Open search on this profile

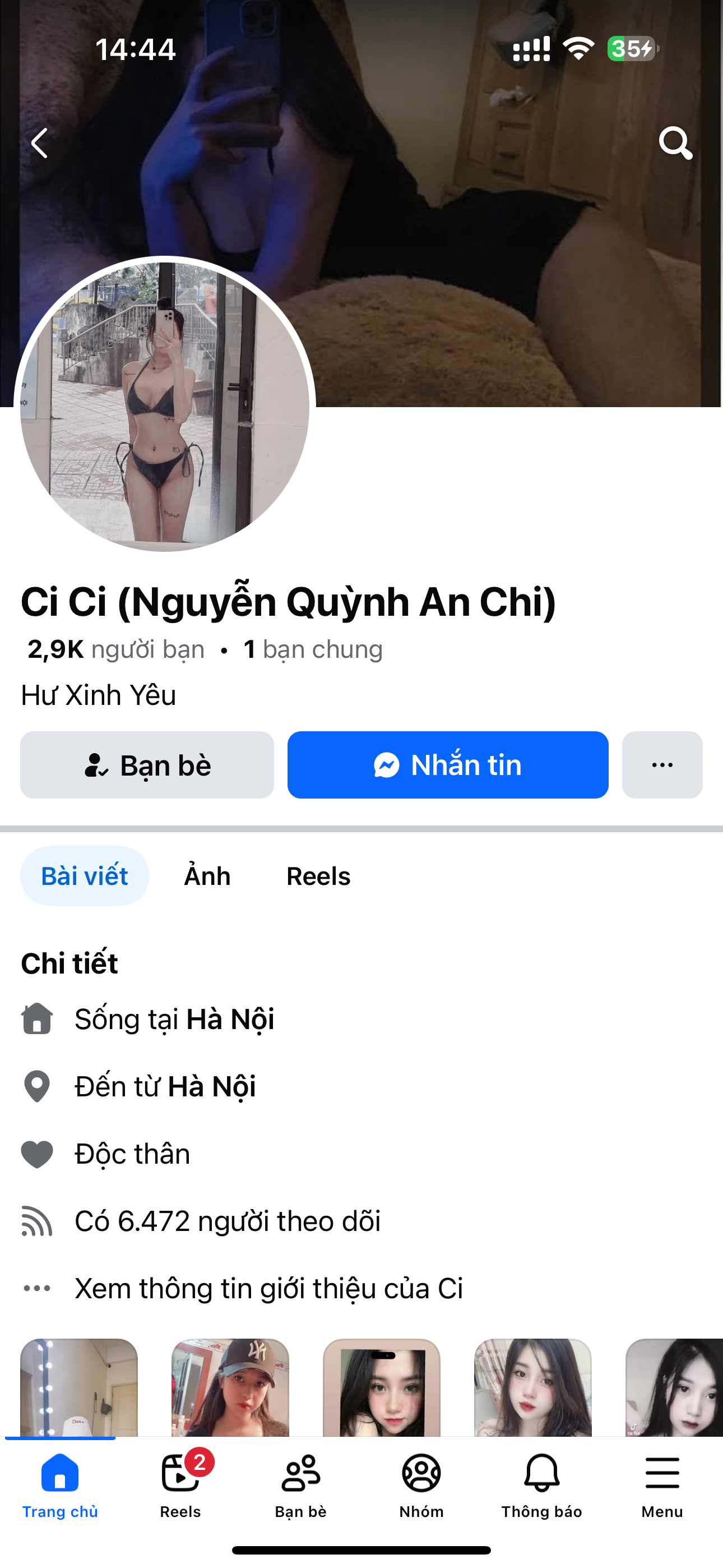(675, 143)
